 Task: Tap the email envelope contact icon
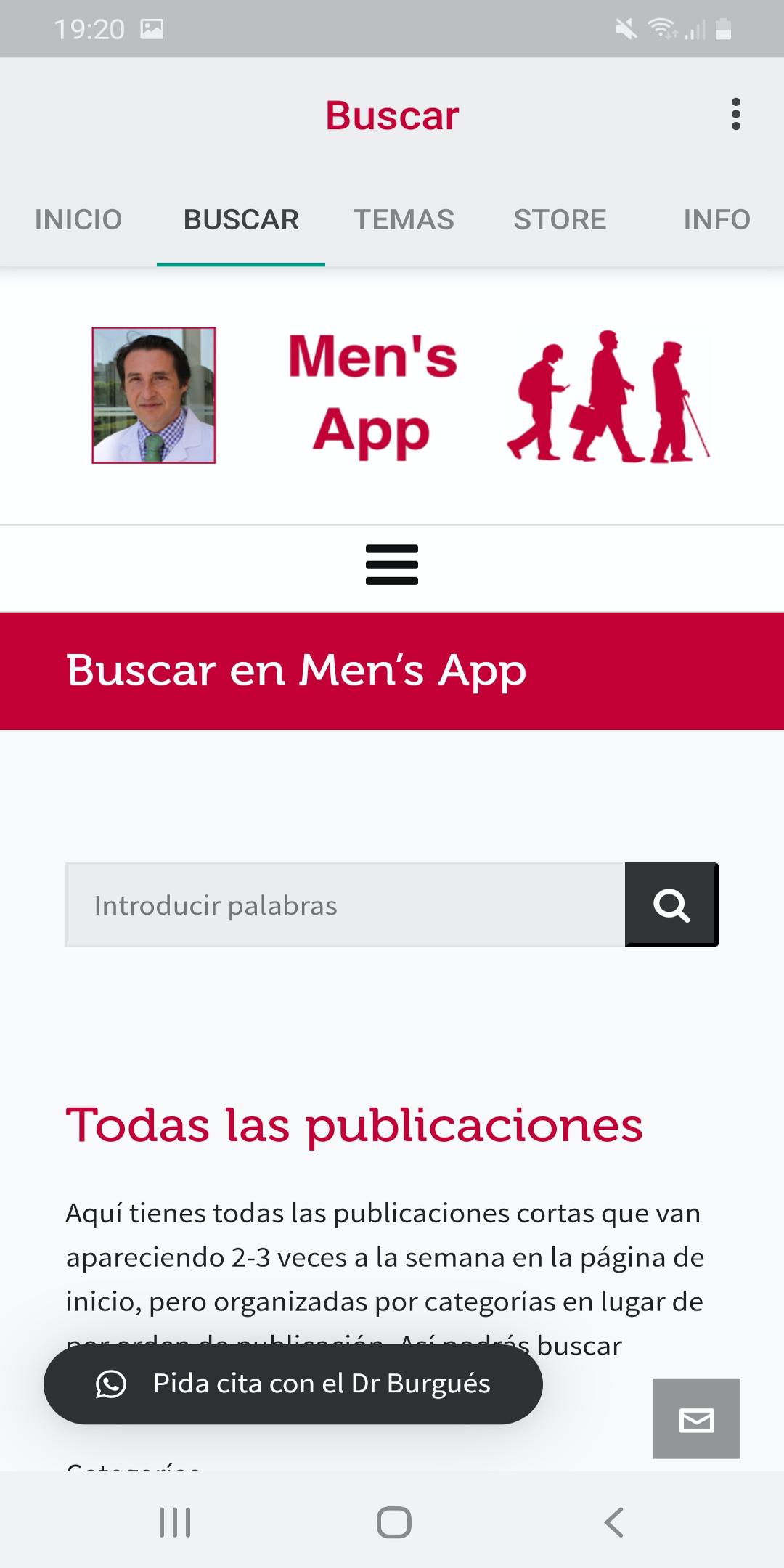pyautogui.click(x=695, y=1420)
